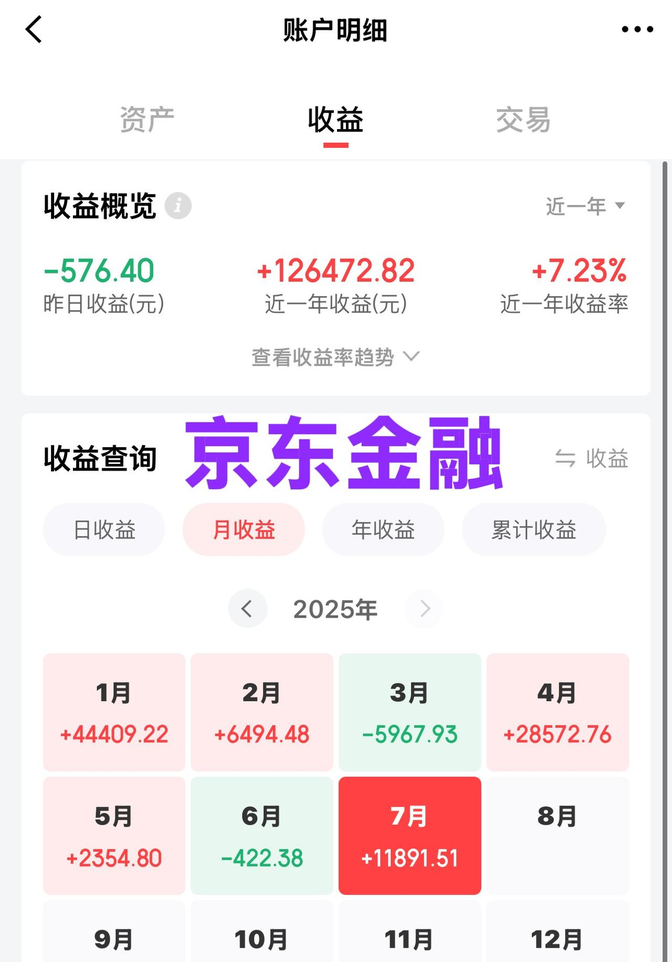Go to the previous year before 2025年
672x962 pixels.
pos(247,609)
